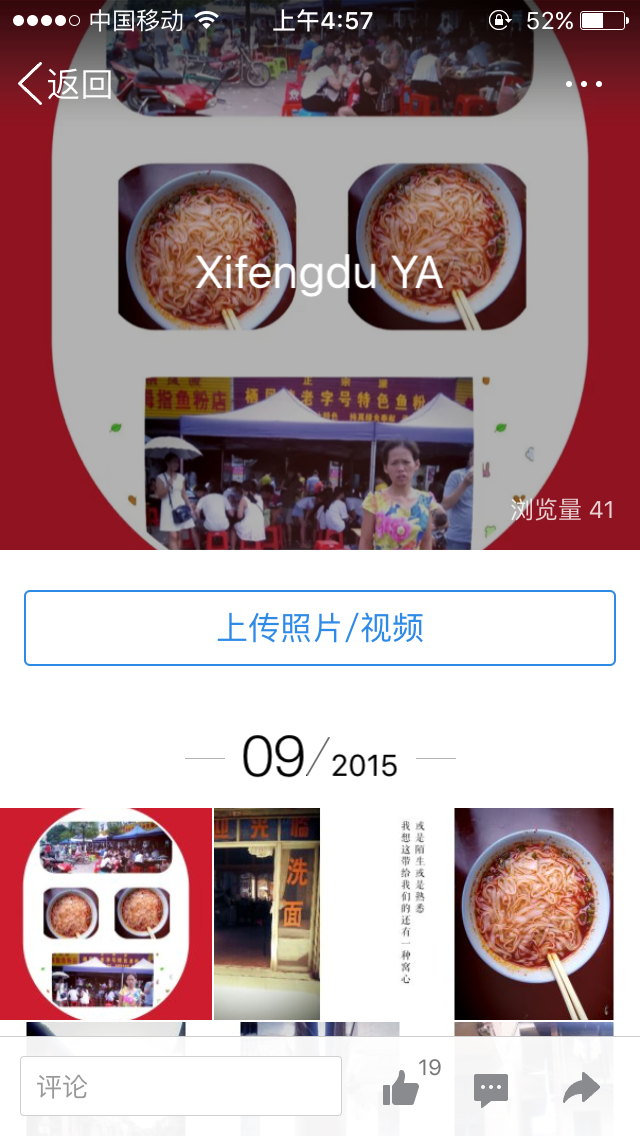Viewport: 640px width, 1136px height.
Task: Share this album with the arrow icon
Action: 581,1088
